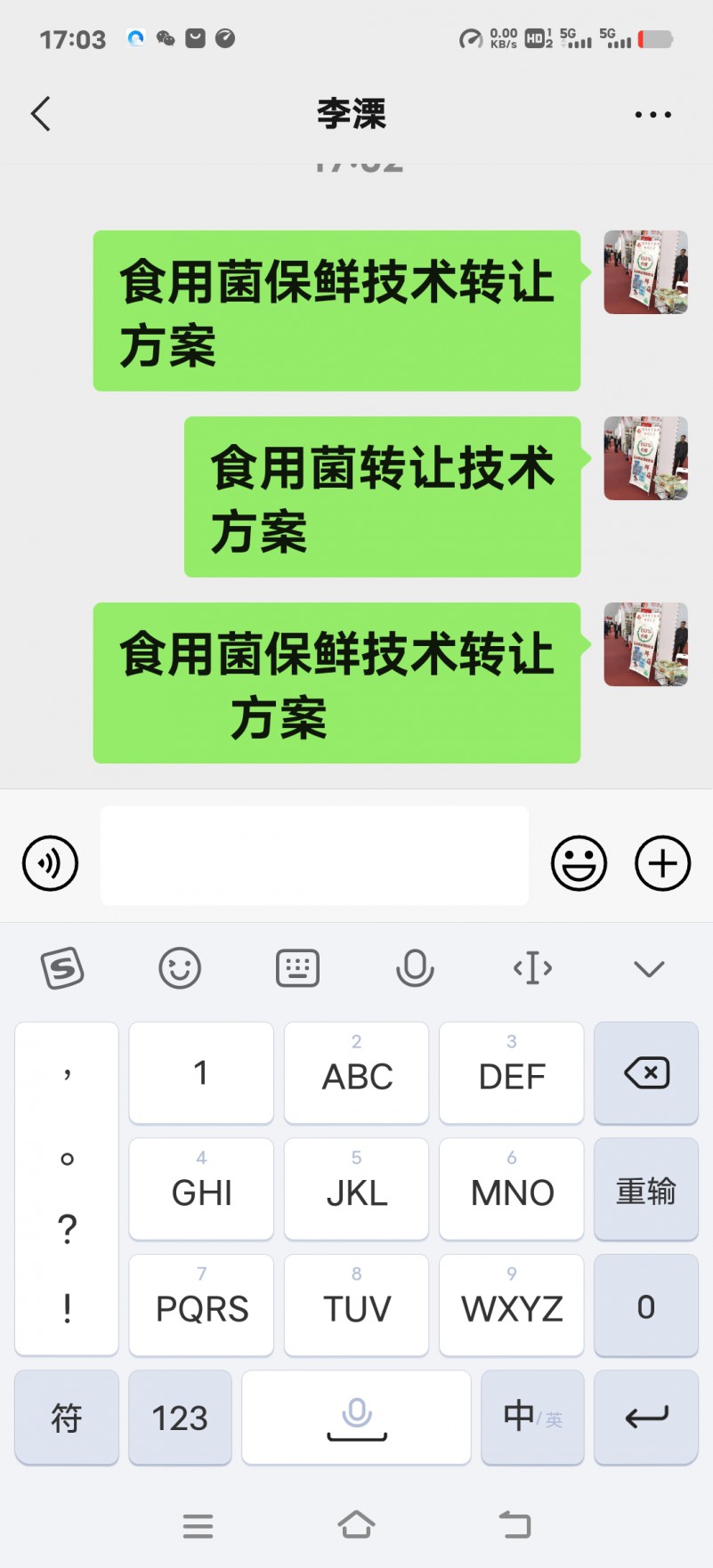Image resolution: width=713 pixels, height=1568 pixels.
Task: Open Sogou keyboard settings logo
Action: (62, 967)
